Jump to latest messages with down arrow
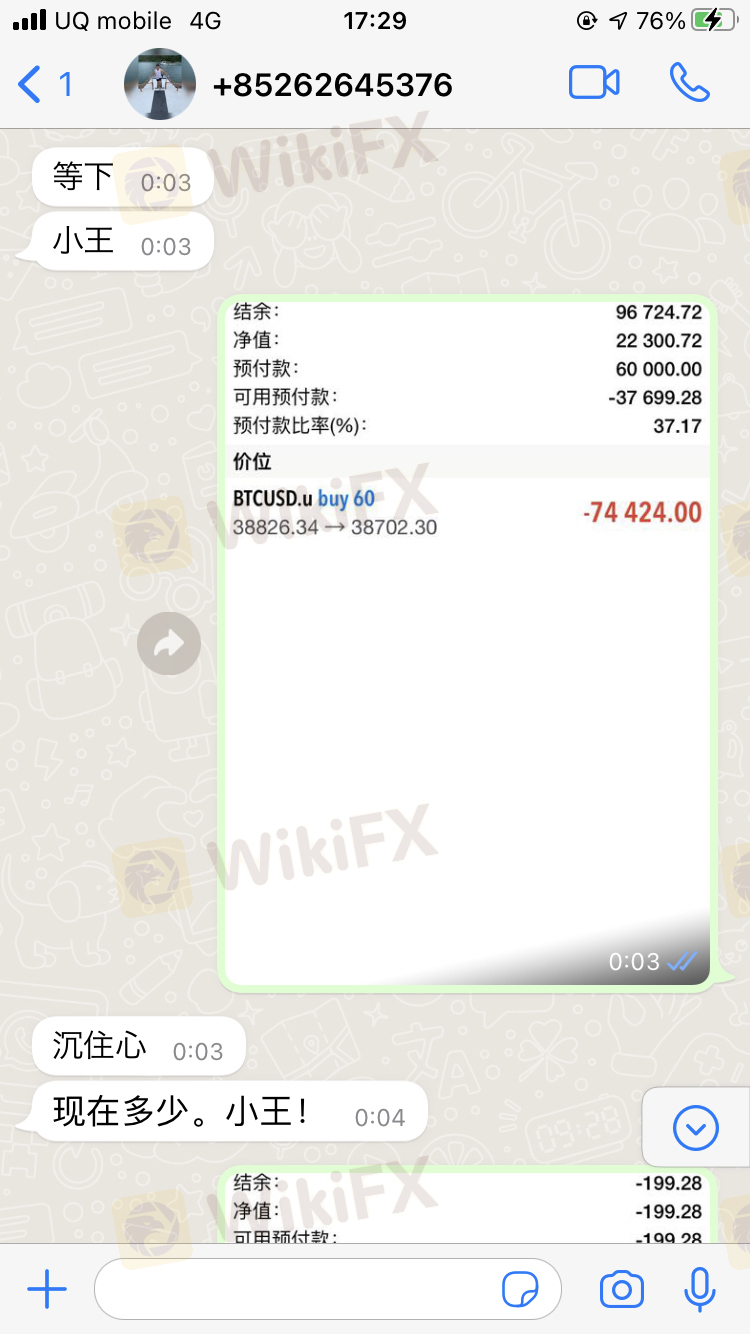The image size is (750, 1334). 695,1129
